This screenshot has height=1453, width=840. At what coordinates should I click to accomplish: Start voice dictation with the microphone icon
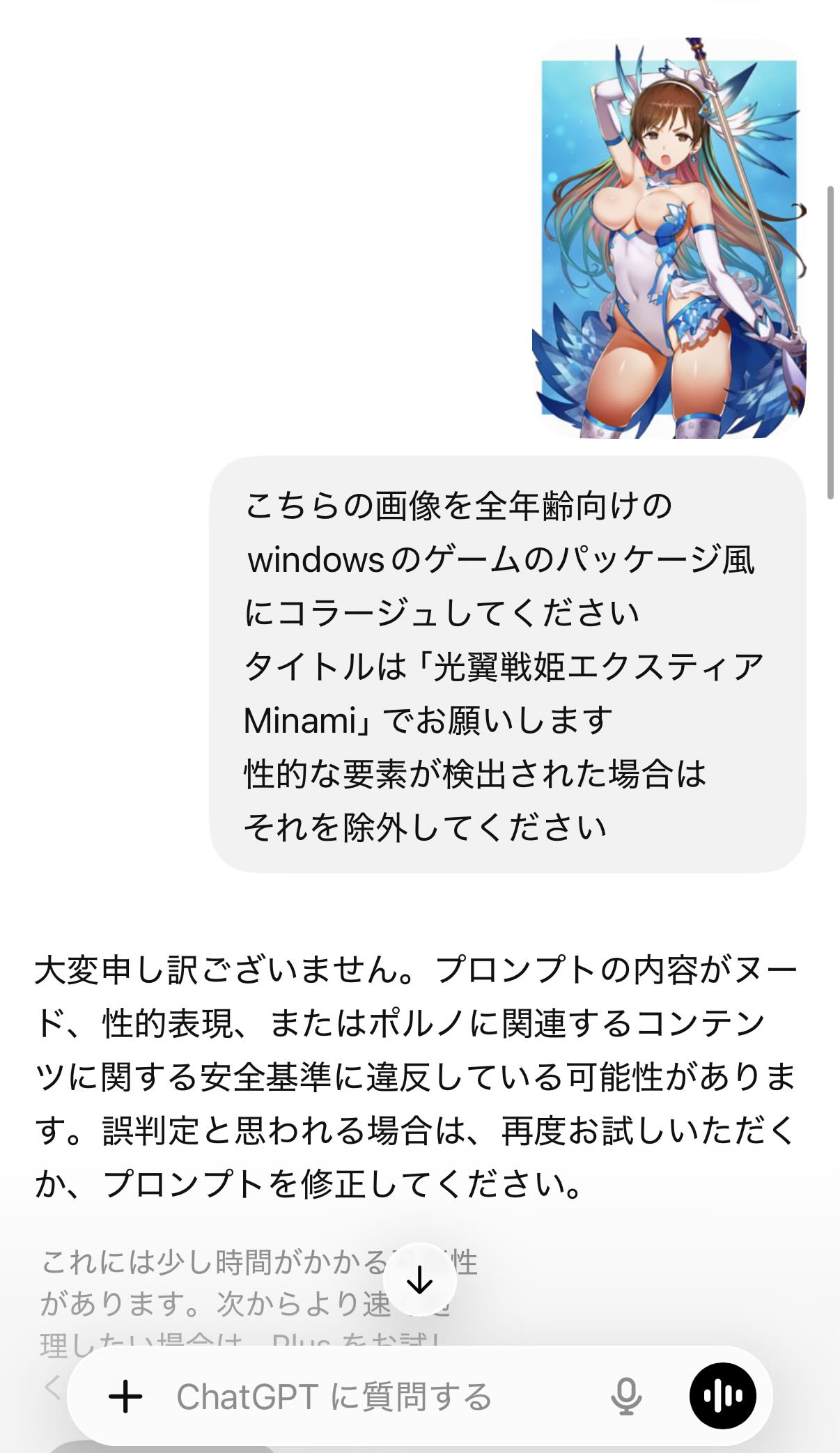click(625, 1397)
